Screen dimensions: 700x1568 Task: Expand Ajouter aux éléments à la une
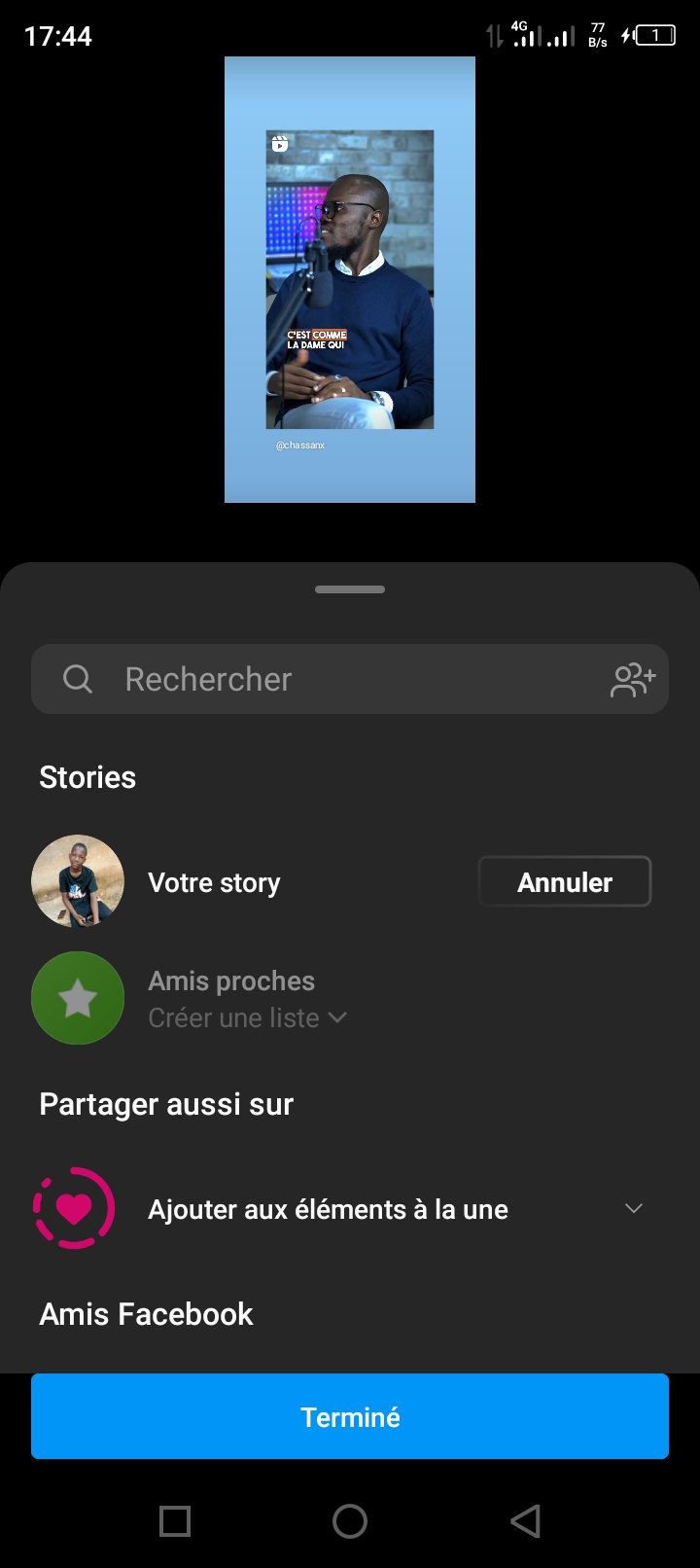tap(633, 1209)
